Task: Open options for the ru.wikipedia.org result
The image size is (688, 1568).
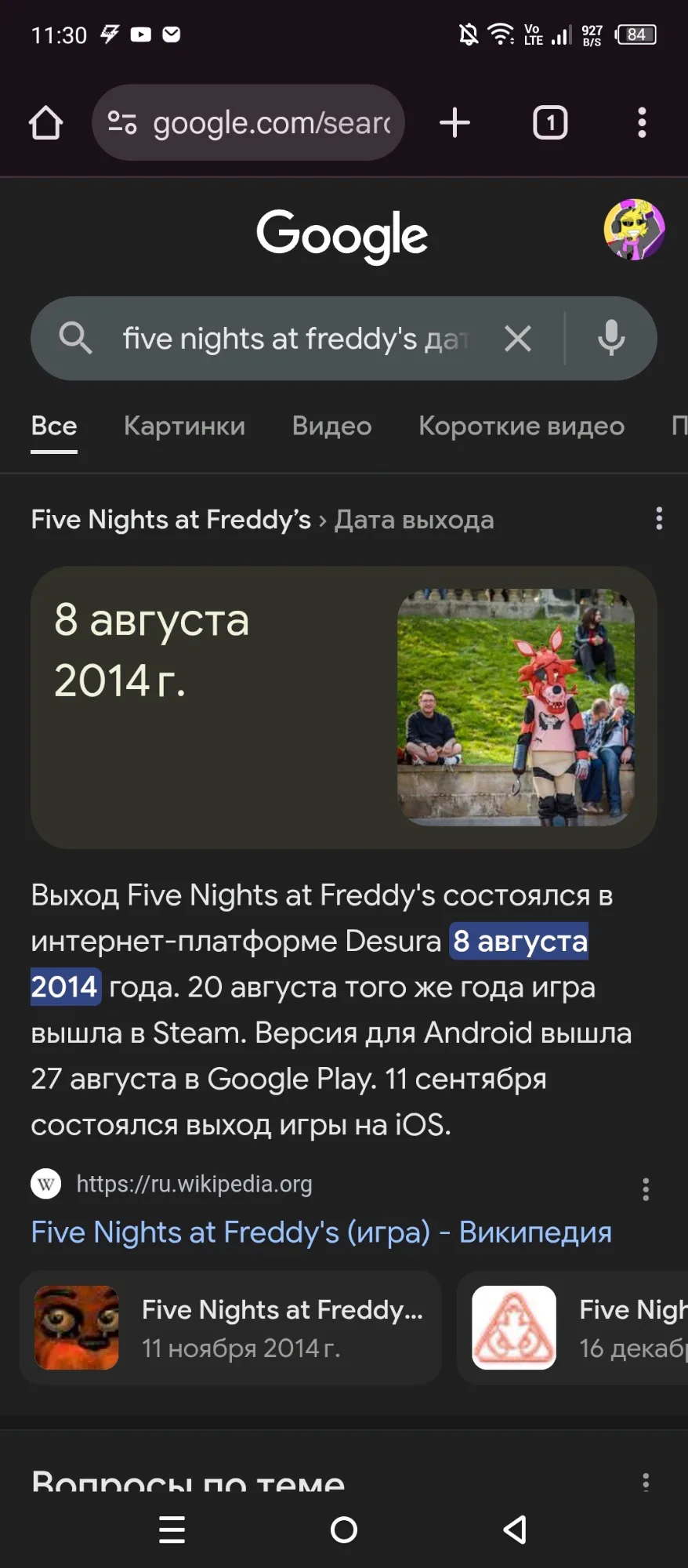Action: pyautogui.click(x=646, y=1189)
